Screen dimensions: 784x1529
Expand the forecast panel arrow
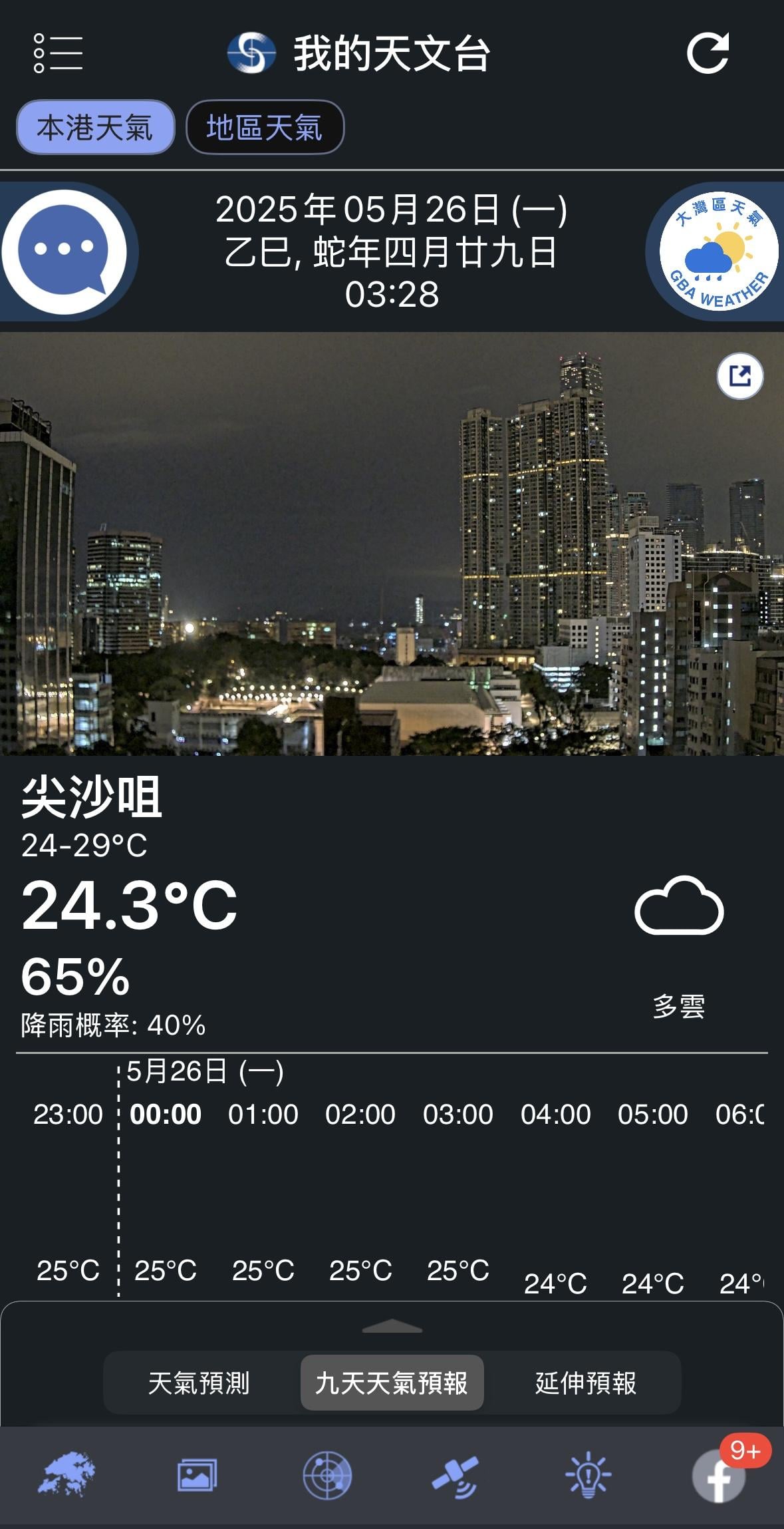pos(392,1326)
